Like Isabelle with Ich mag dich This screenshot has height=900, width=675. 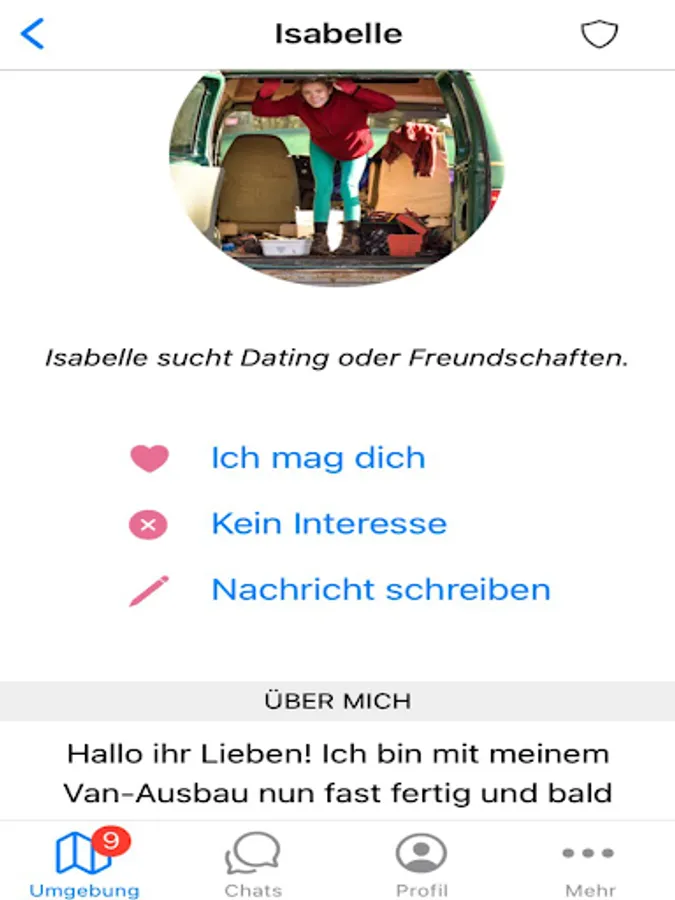point(317,458)
